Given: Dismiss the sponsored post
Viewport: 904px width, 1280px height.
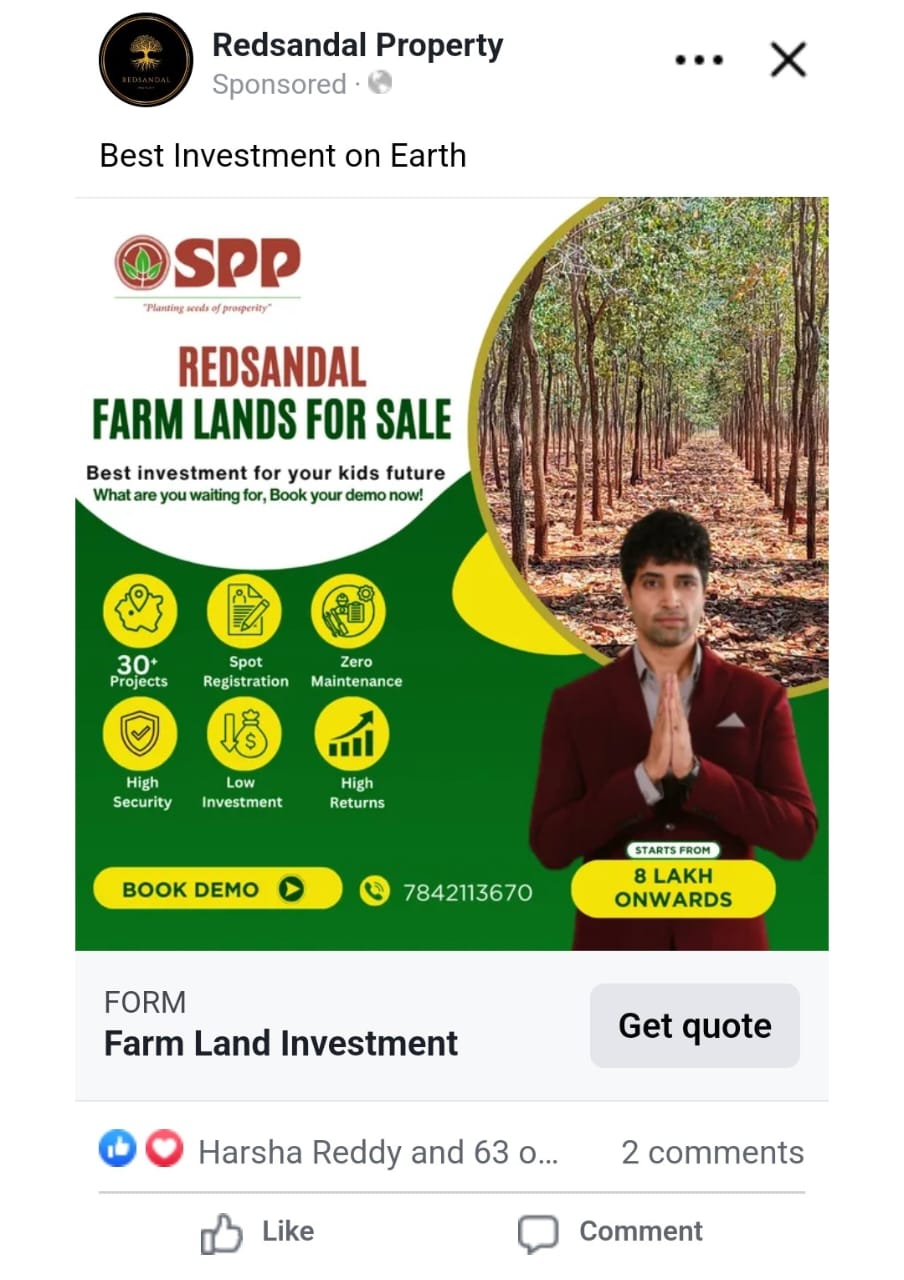Looking at the screenshot, I should (x=788, y=61).
